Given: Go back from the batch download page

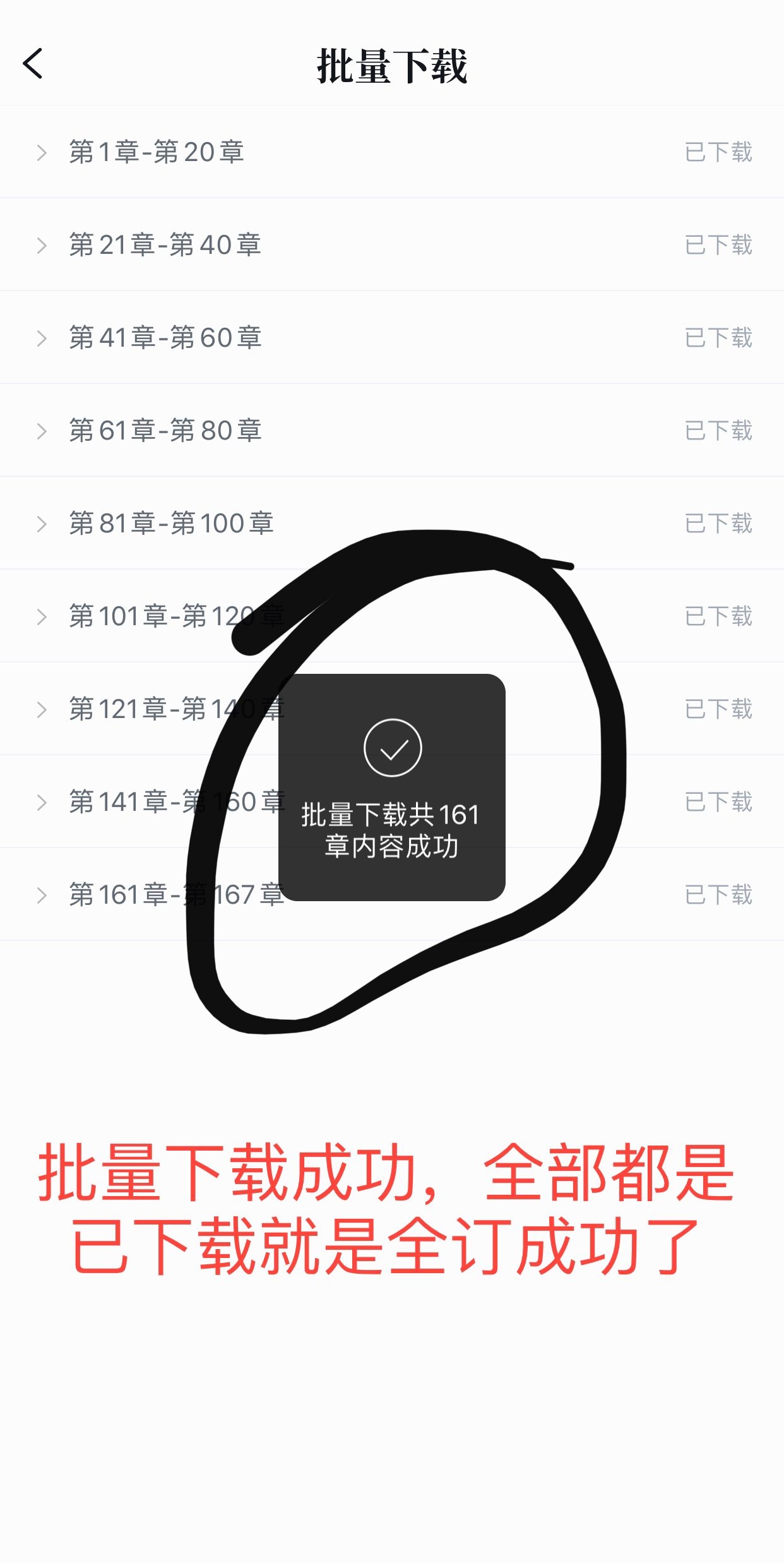Looking at the screenshot, I should point(33,64).
